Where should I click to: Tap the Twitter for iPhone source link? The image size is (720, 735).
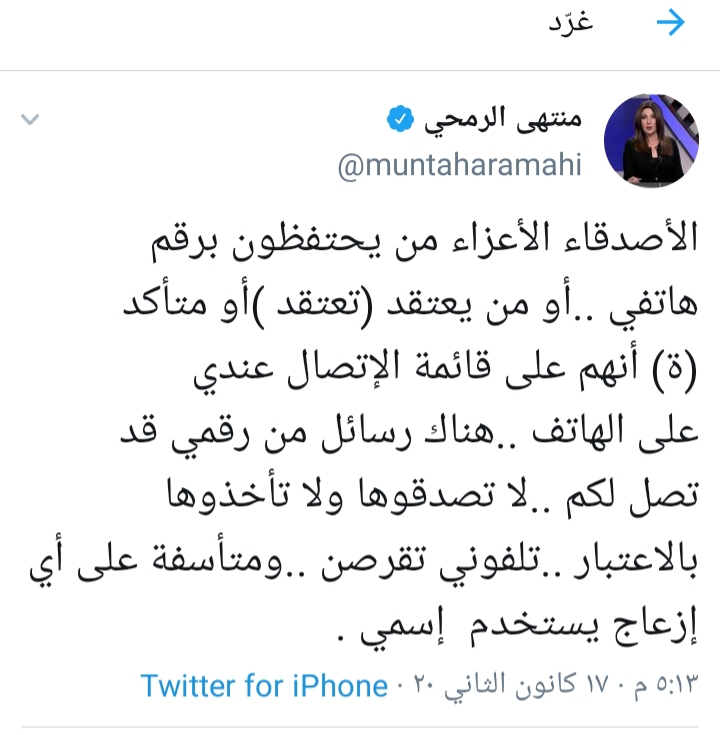[265, 686]
